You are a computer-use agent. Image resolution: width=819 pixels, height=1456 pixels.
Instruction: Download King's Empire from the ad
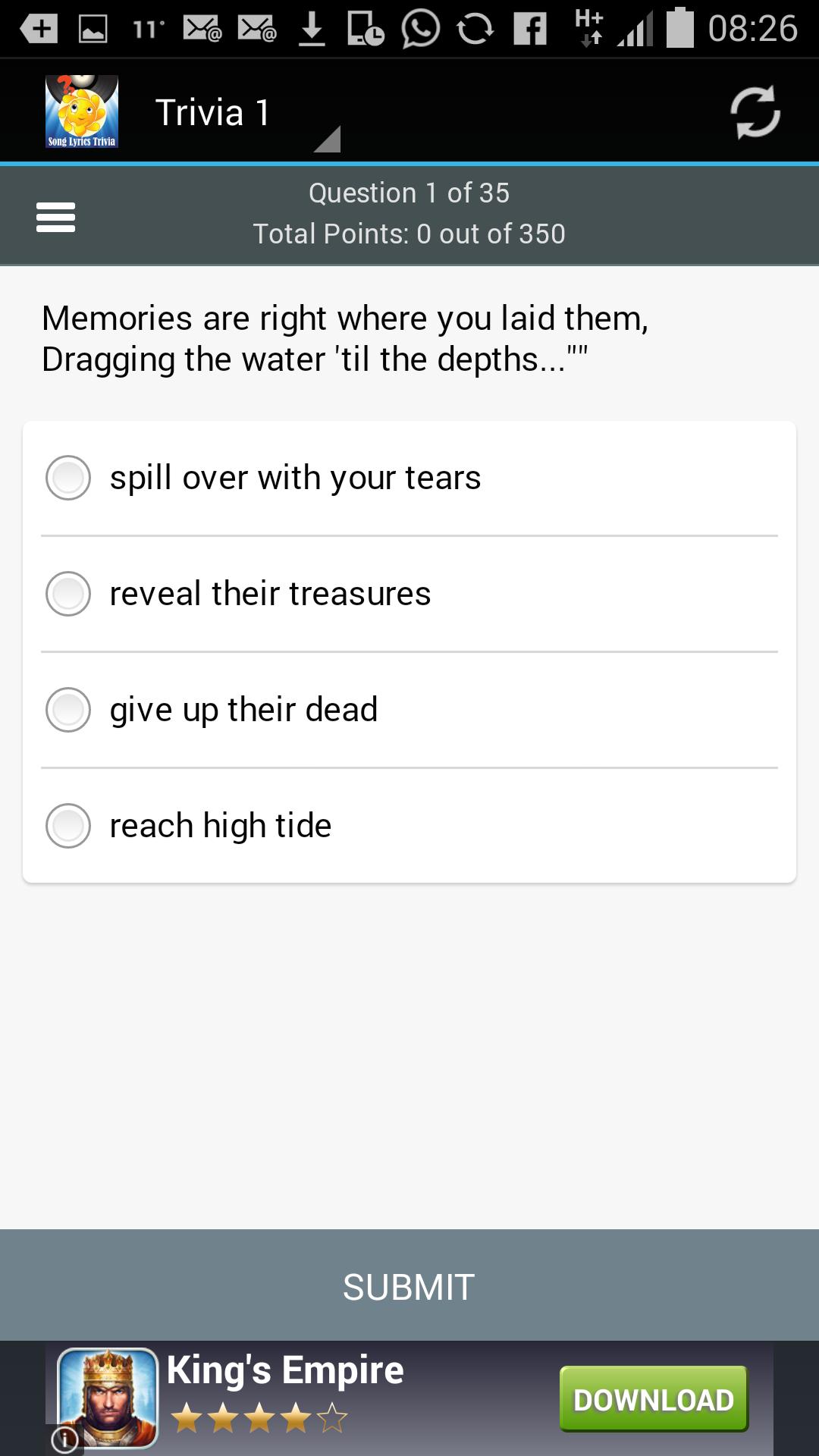pyautogui.click(x=653, y=1400)
